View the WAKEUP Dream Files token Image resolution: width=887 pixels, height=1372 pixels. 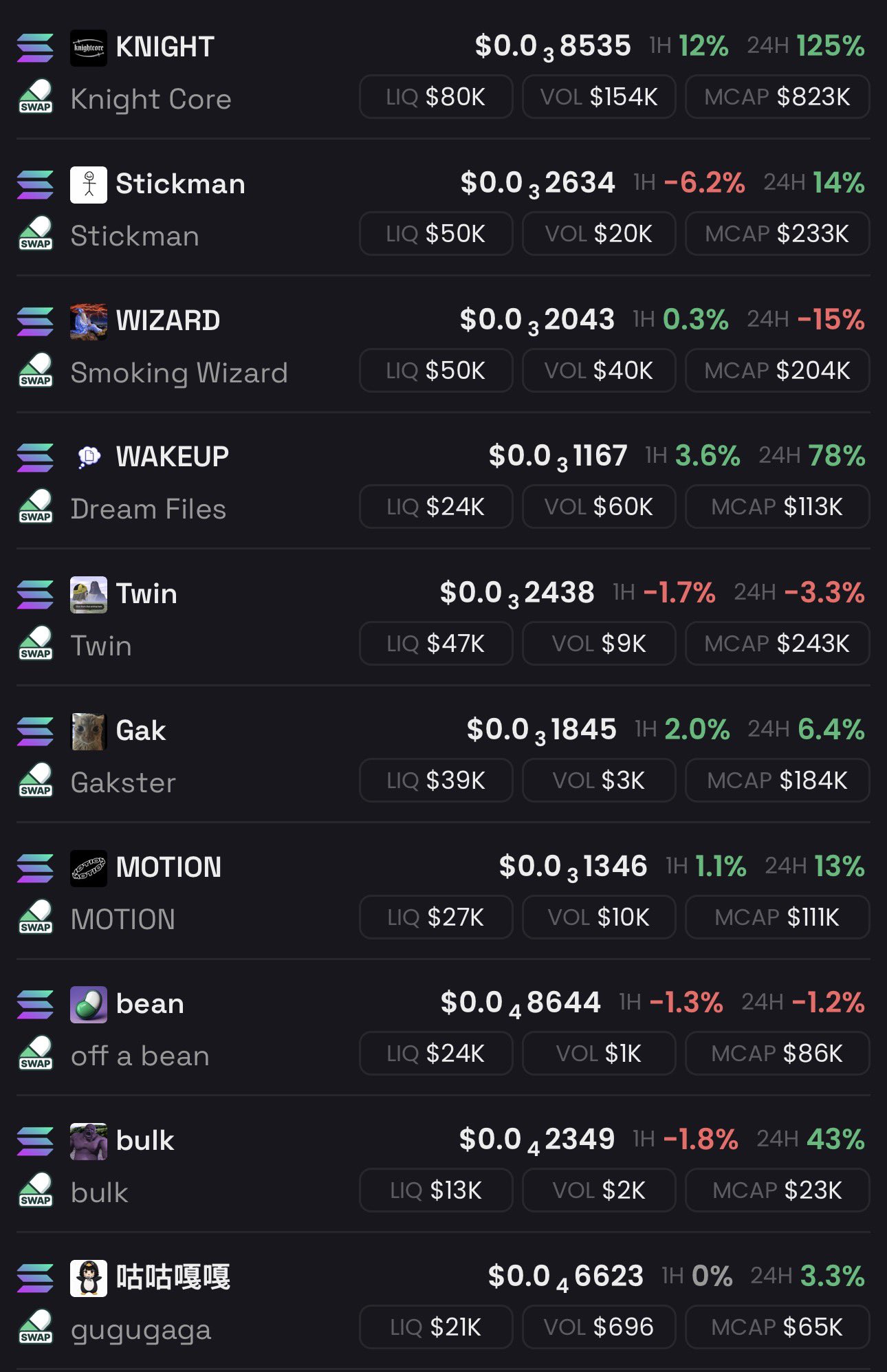(x=443, y=481)
